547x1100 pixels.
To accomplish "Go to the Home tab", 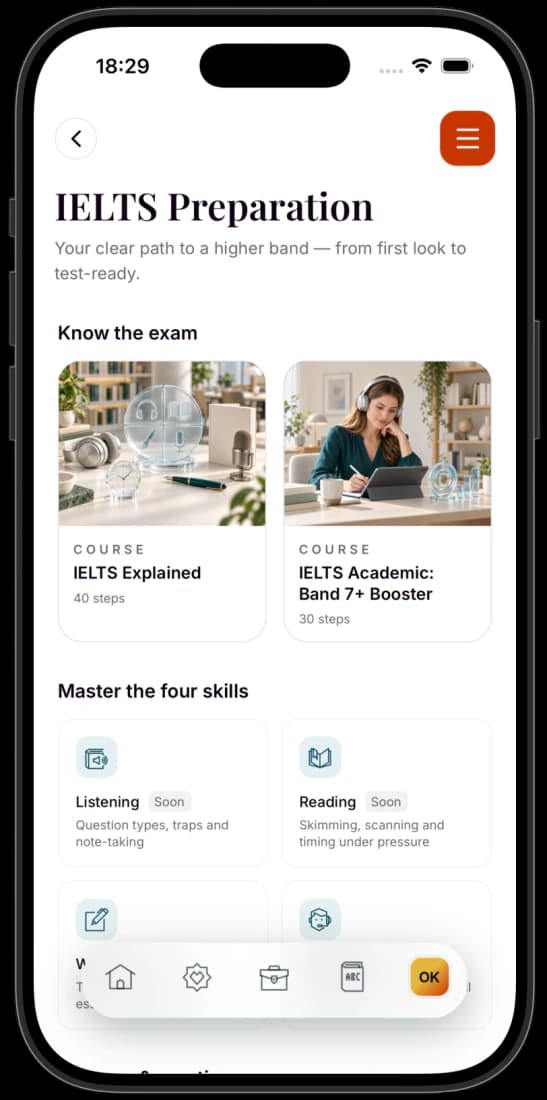I will (x=120, y=977).
